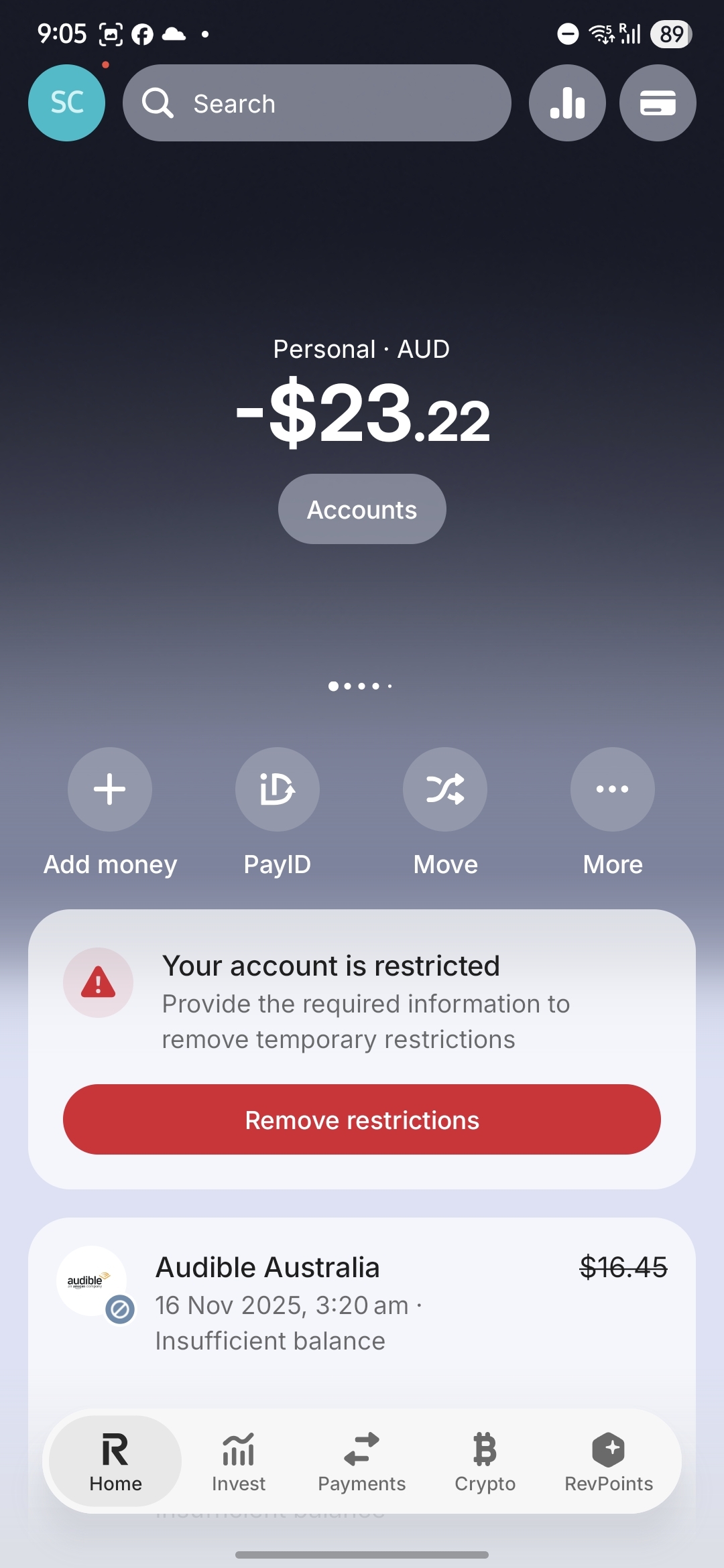
Task: Open the Audible Australia transaction
Action: tap(362, 1303)
